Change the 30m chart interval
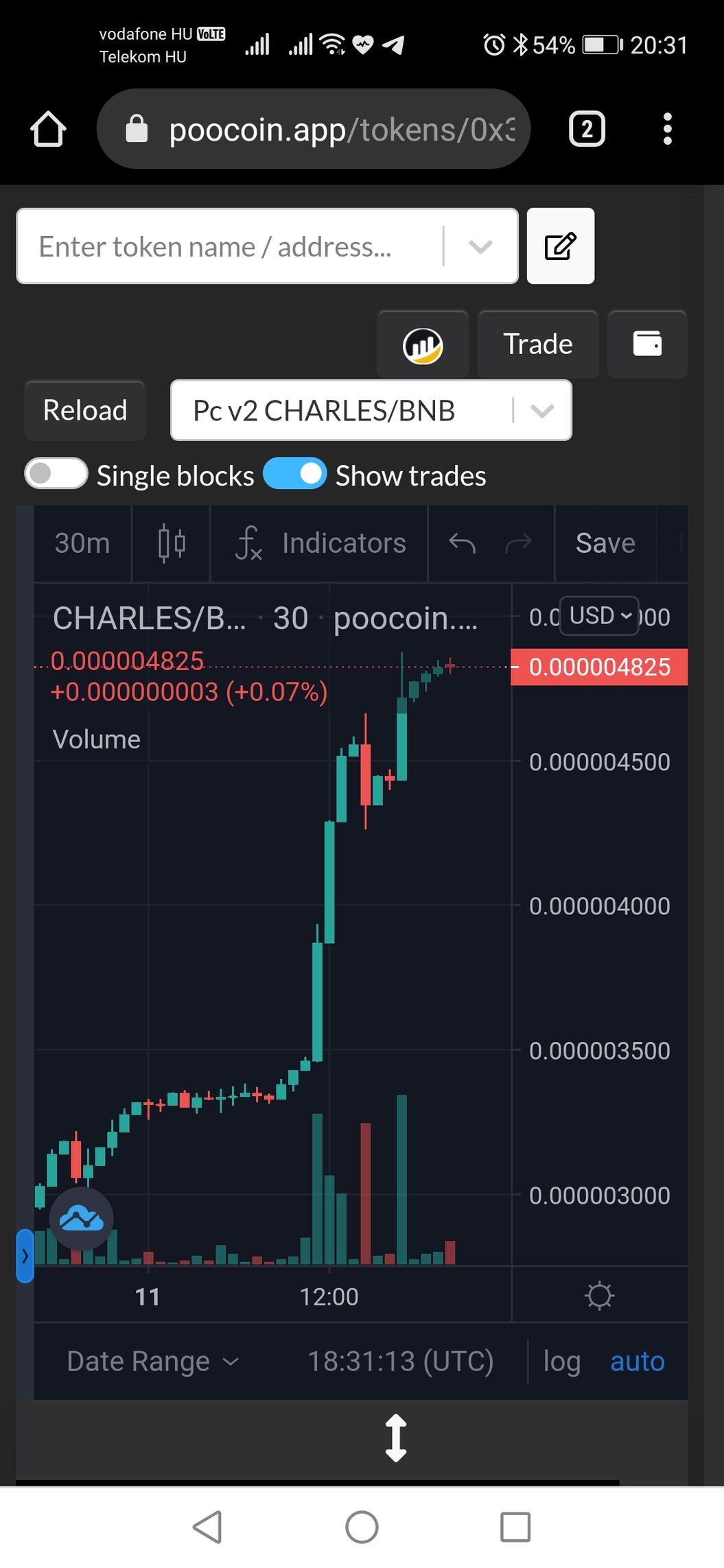724x1568 pixels. [82, 543]
